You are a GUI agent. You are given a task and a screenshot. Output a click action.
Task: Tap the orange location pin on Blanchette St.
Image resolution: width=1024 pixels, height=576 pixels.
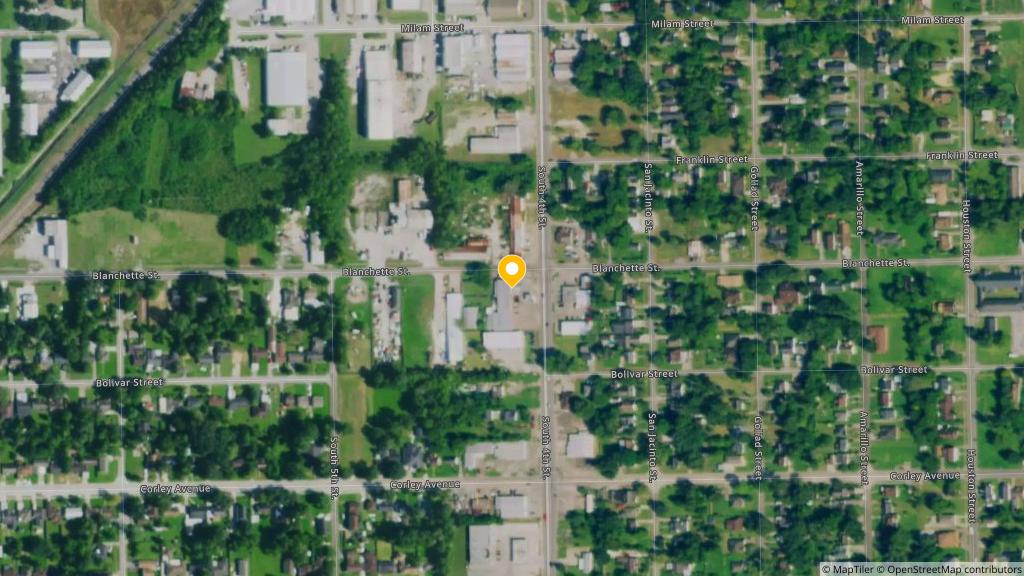[x=512, y=269]
